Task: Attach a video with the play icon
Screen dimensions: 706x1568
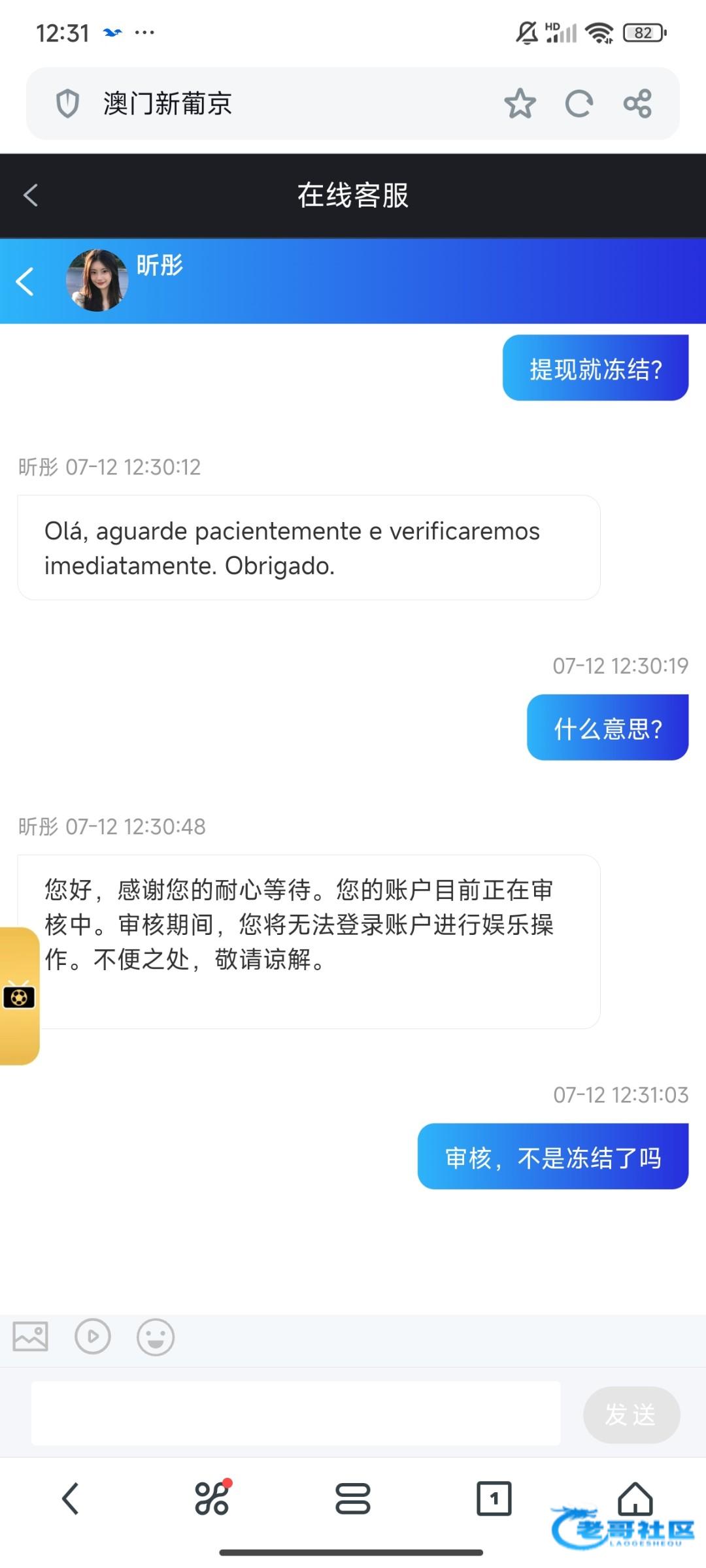Action: pos(93,1336)
